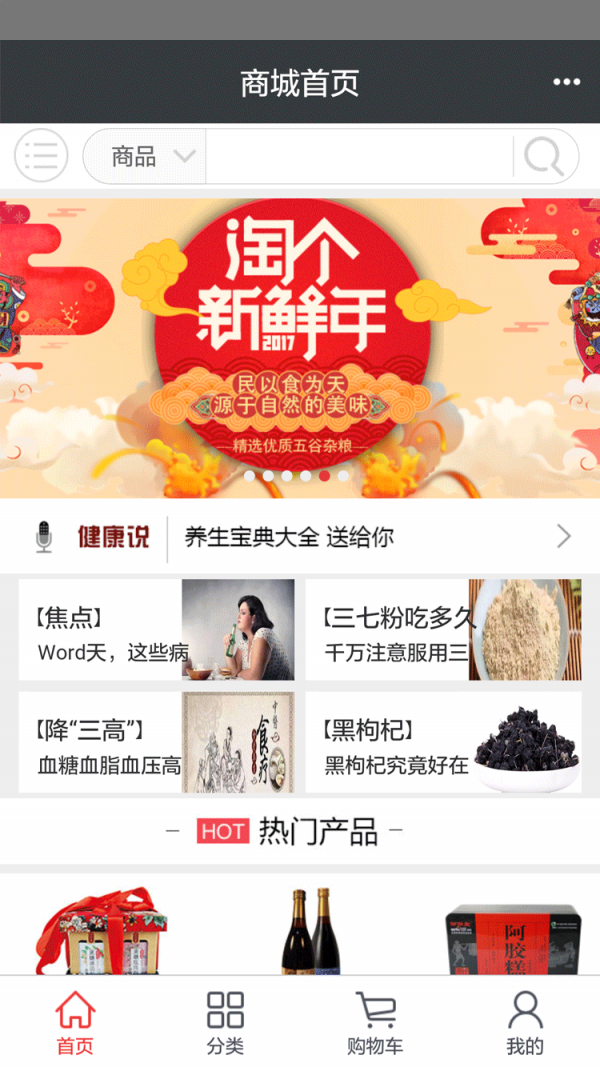This screenshot has width=600, height=1067.
Task: Switch to the 分类 tab
Action: [x=225, y=1022]
